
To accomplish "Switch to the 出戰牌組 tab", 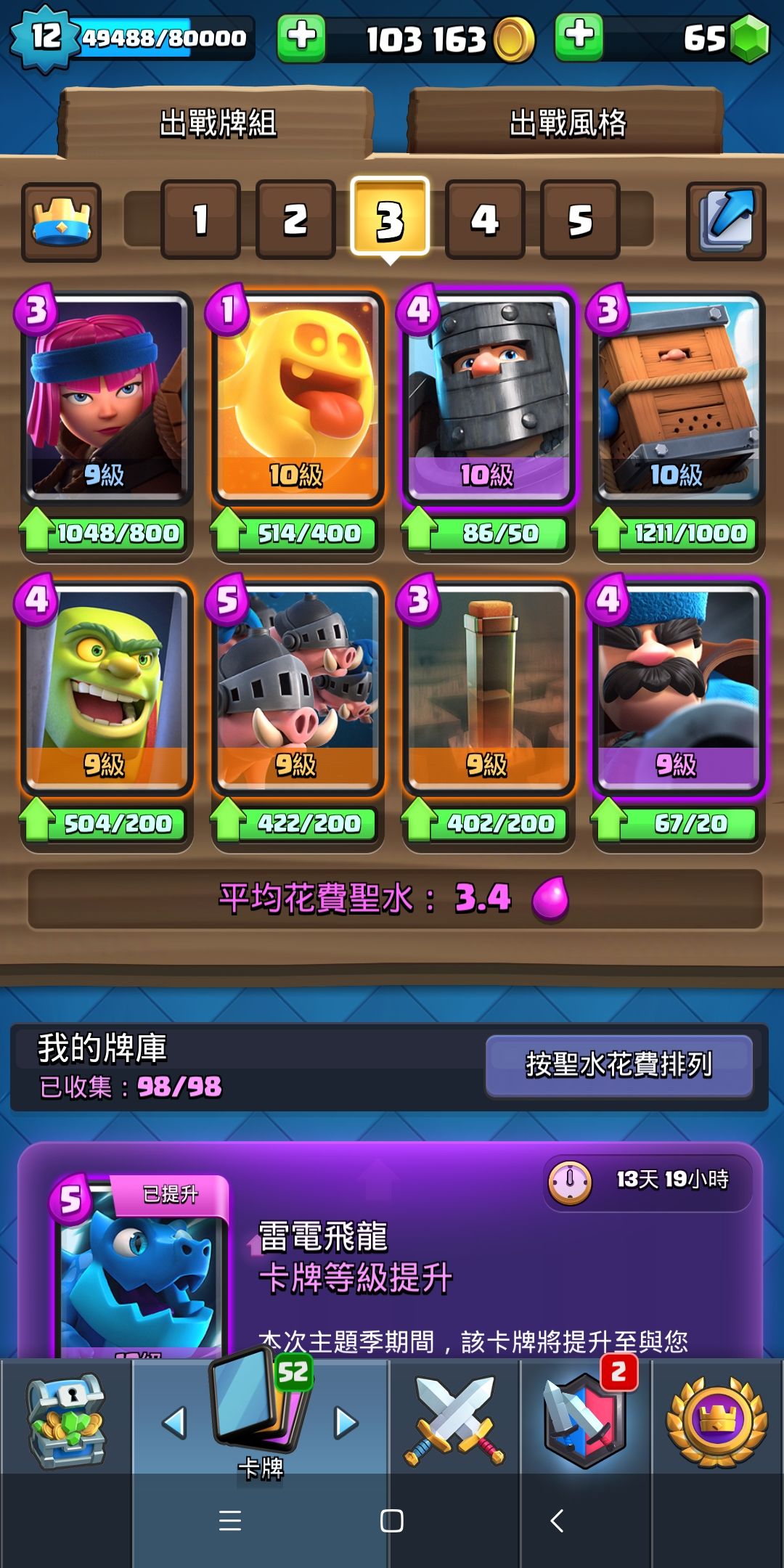I will (218, 123).
